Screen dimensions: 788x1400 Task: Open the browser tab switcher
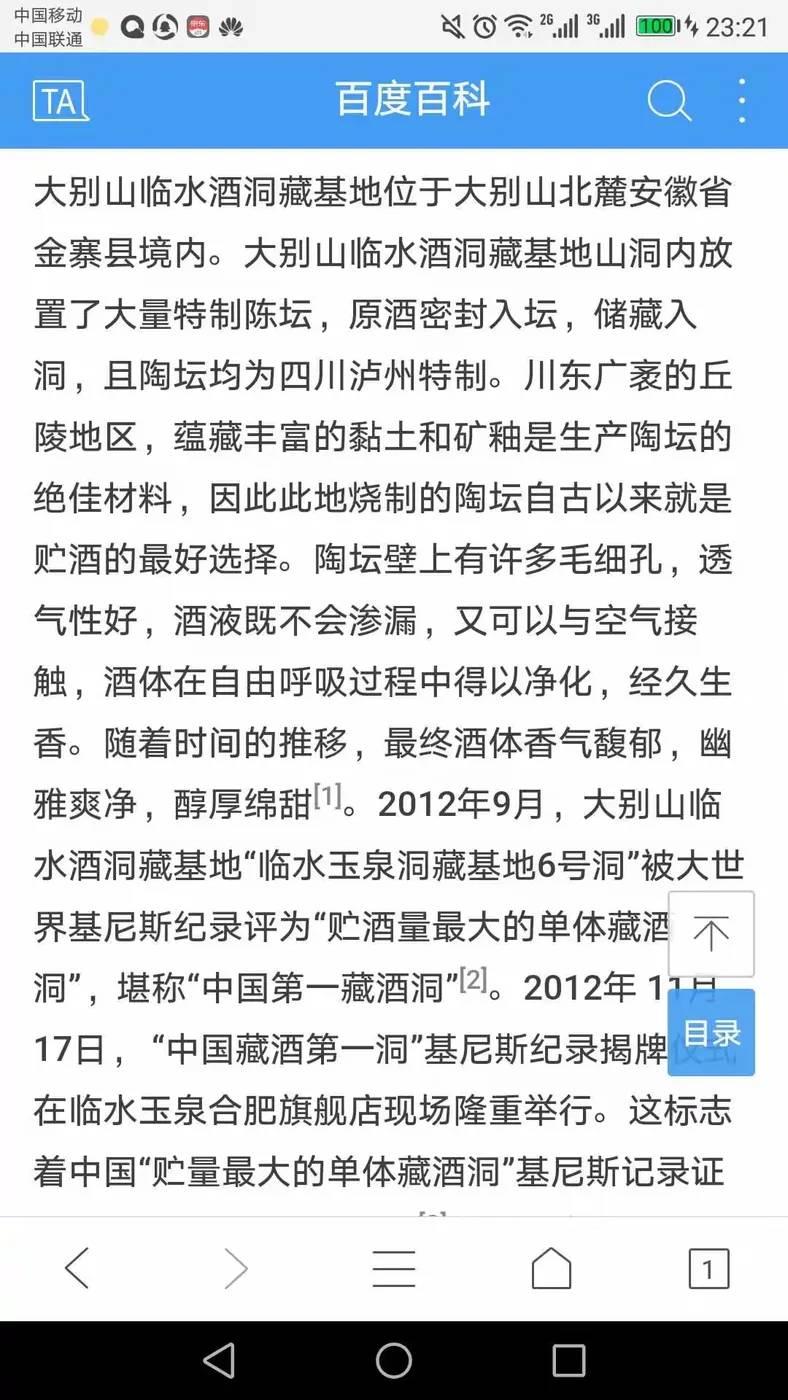coord(708,1269)
